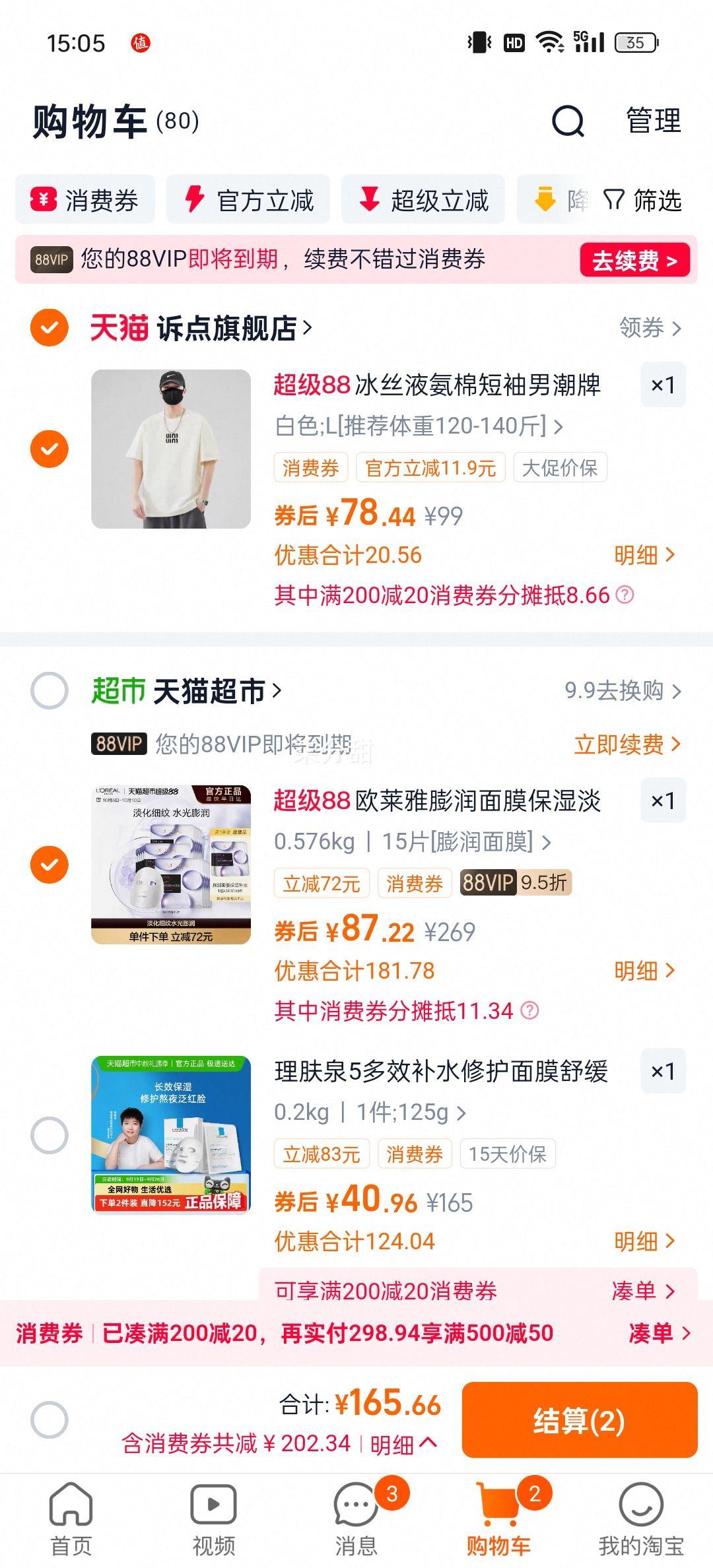
Task: Tap 管理 to manage cart items
Action: [x=653, y=121]
